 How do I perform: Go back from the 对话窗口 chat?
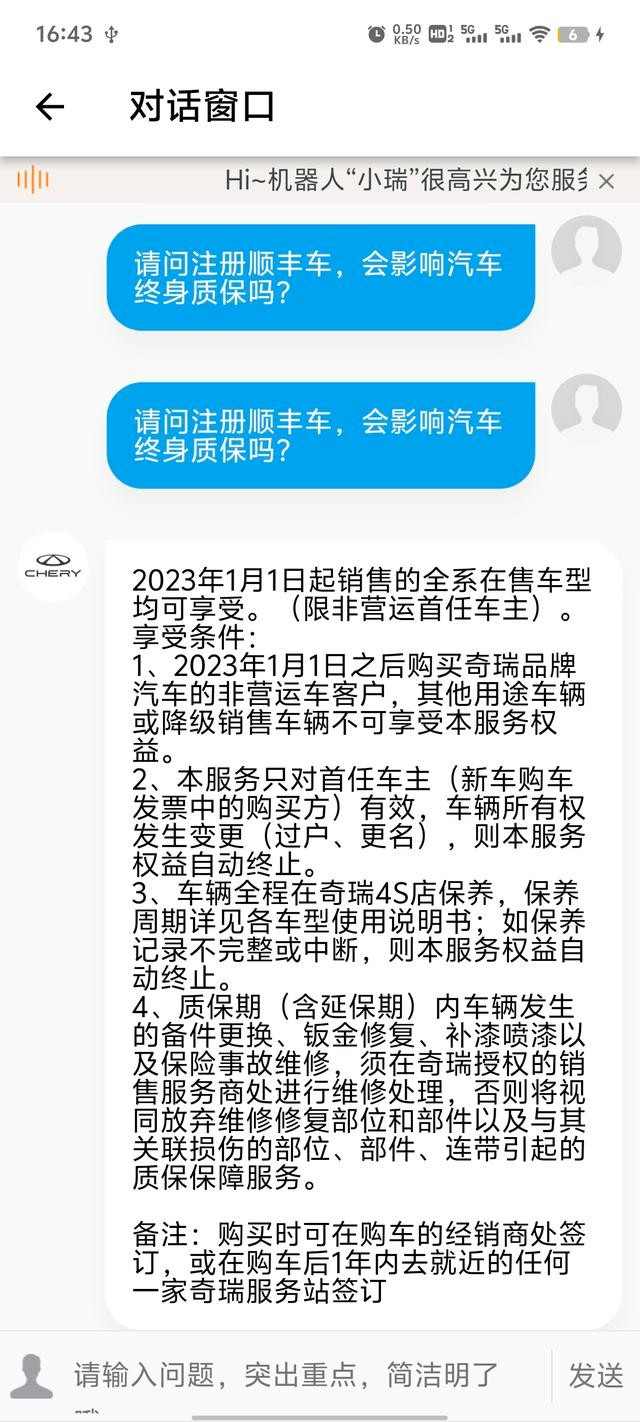click(49, 107)
